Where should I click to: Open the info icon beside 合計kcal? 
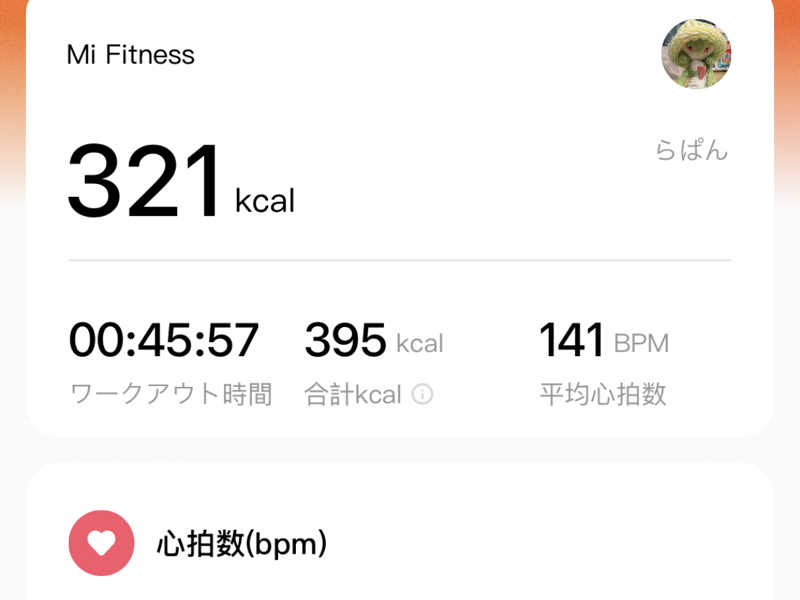[x=423, y=395]
